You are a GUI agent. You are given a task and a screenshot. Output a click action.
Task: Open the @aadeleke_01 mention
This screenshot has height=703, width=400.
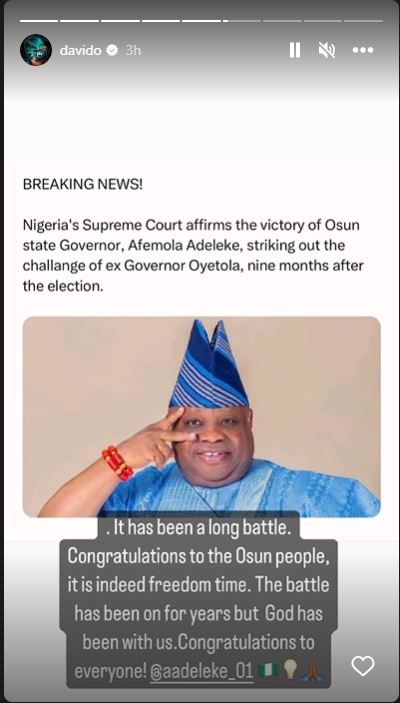point(202,672)
